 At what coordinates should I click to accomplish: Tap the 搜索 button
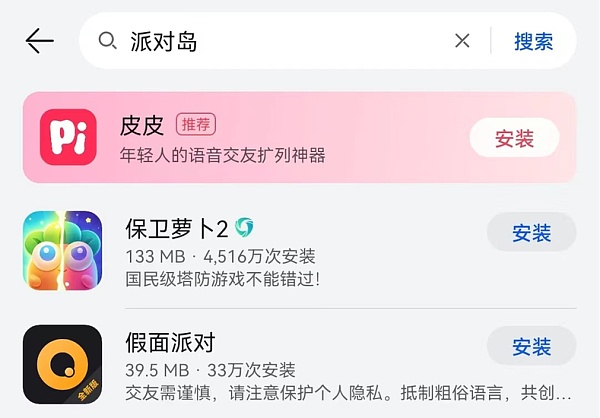point(533,41)
